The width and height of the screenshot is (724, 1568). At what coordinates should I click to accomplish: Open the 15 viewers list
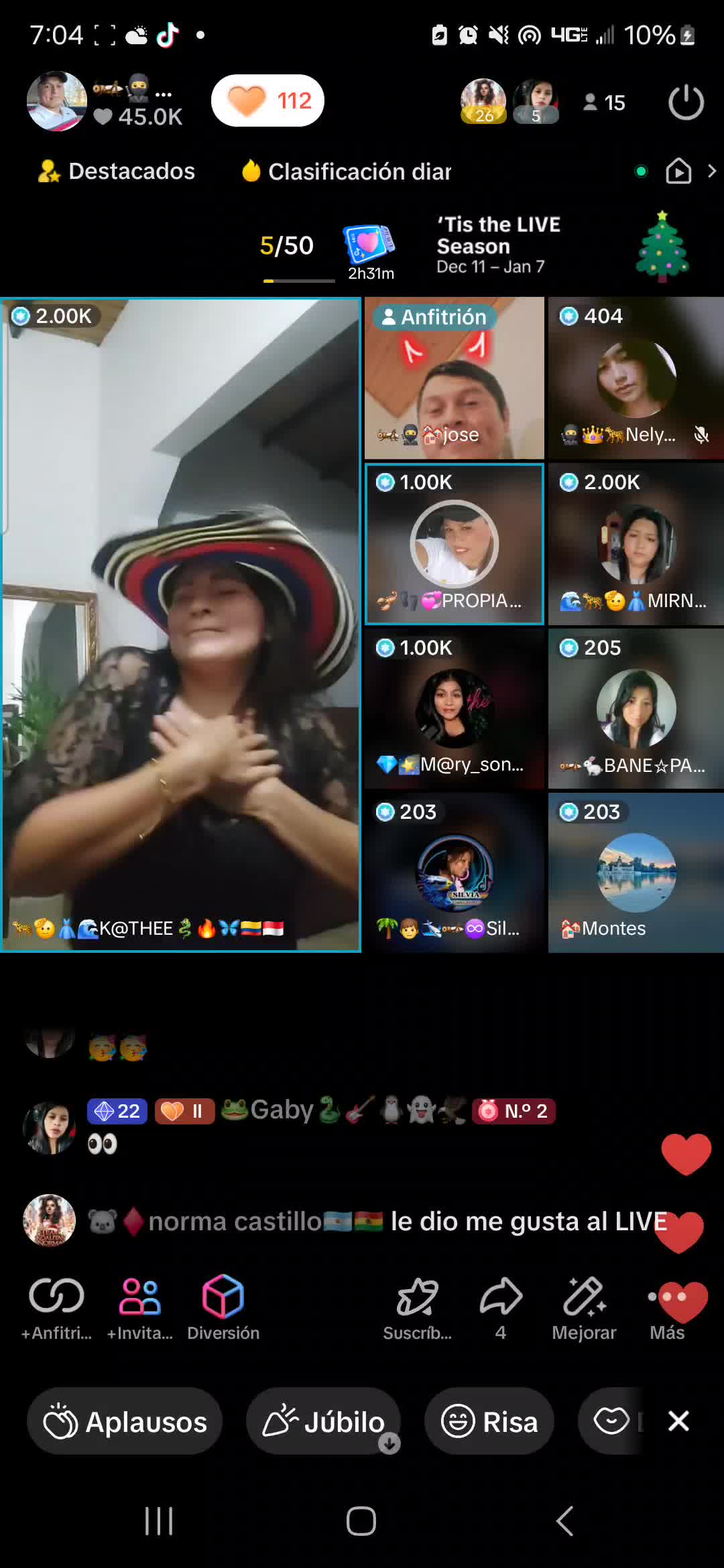point(603,103)
